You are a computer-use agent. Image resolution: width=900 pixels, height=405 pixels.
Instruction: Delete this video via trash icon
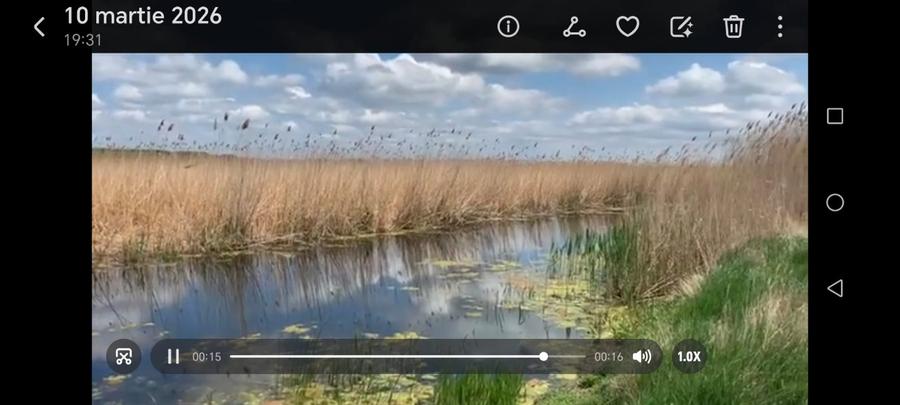click(734, 27)
